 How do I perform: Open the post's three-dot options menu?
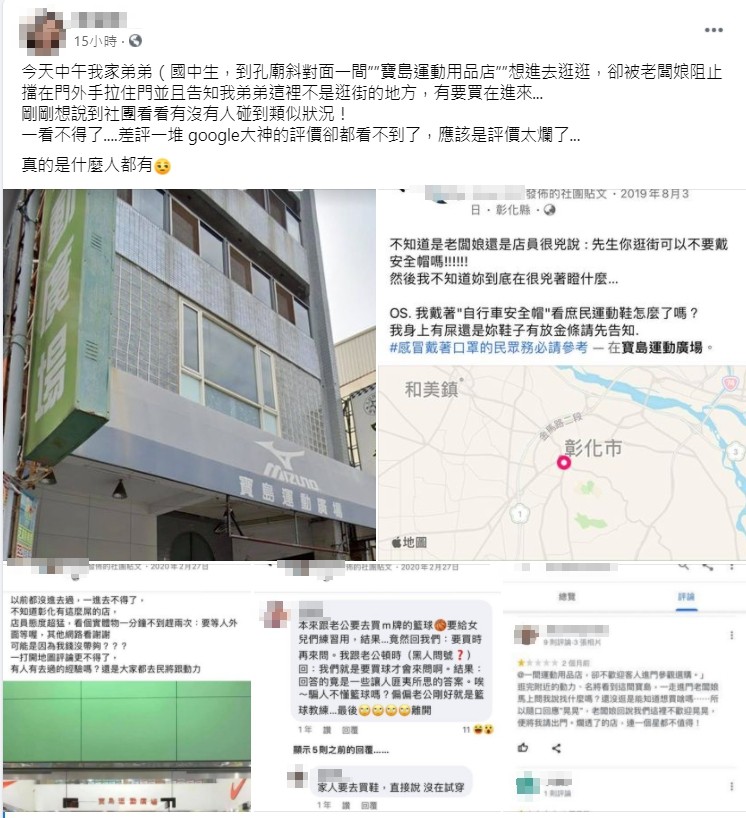pos(713,29)
